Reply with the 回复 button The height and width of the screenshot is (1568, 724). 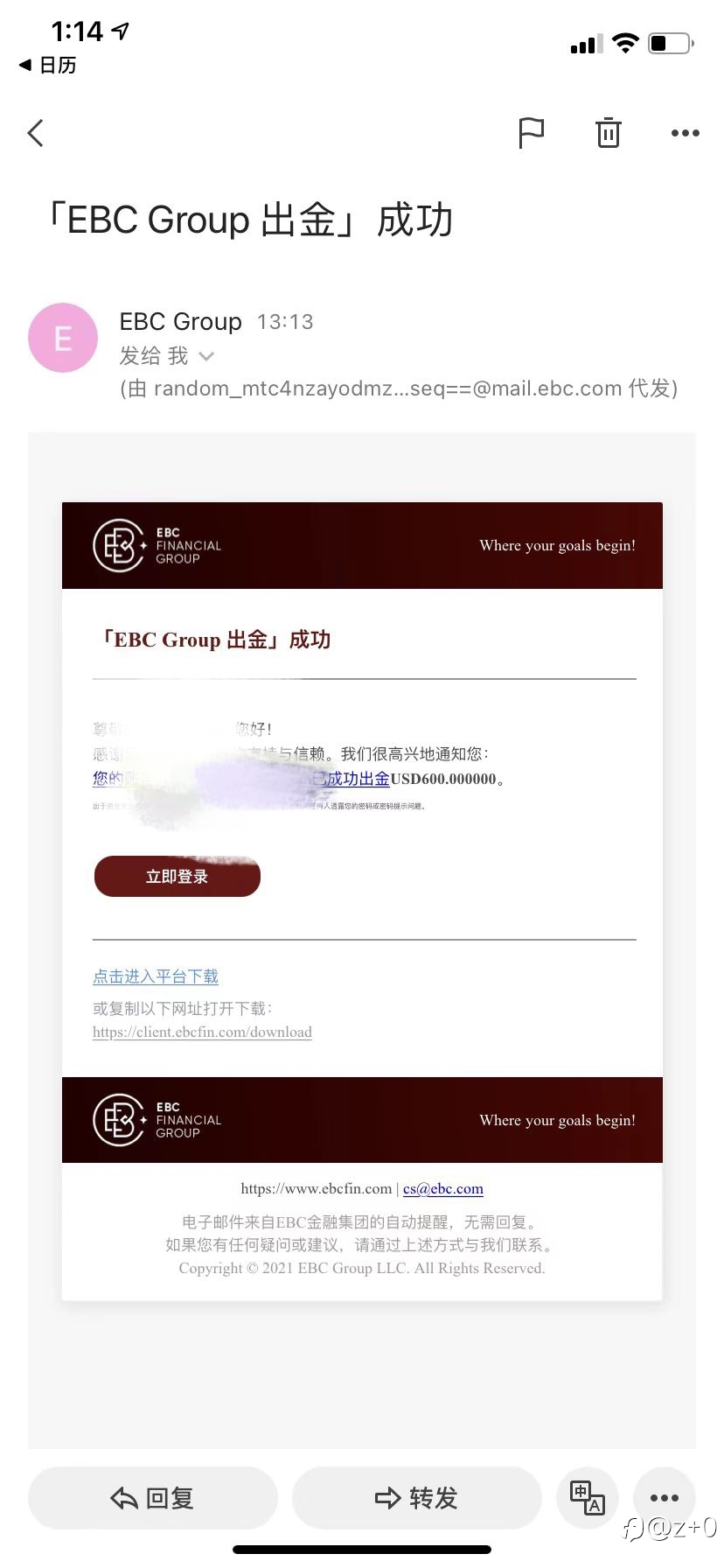point(153,1498)
